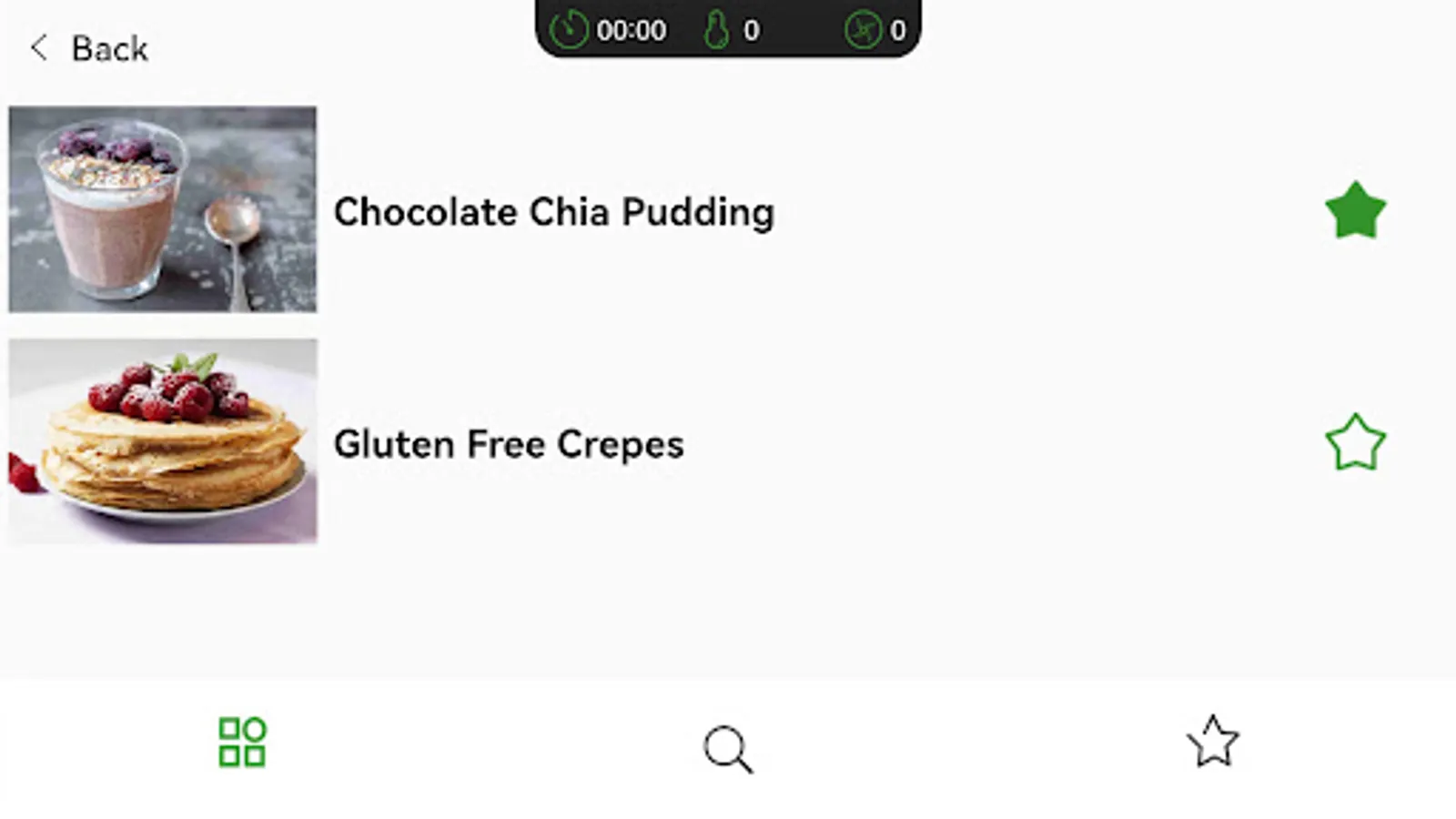Open the Chocolate Chia Pudding recipe

pos(553,212)
